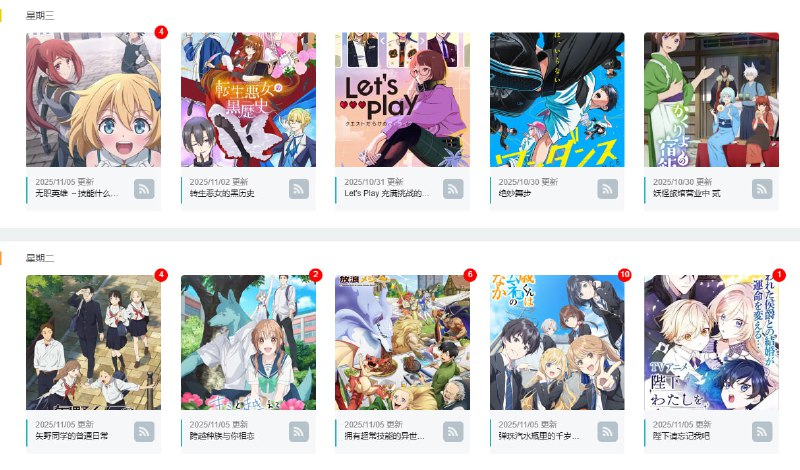This screenshot has height=470, width=800.
Task: Open the 矢野同学的普通日常 card
Action: [x=93, y=342]
